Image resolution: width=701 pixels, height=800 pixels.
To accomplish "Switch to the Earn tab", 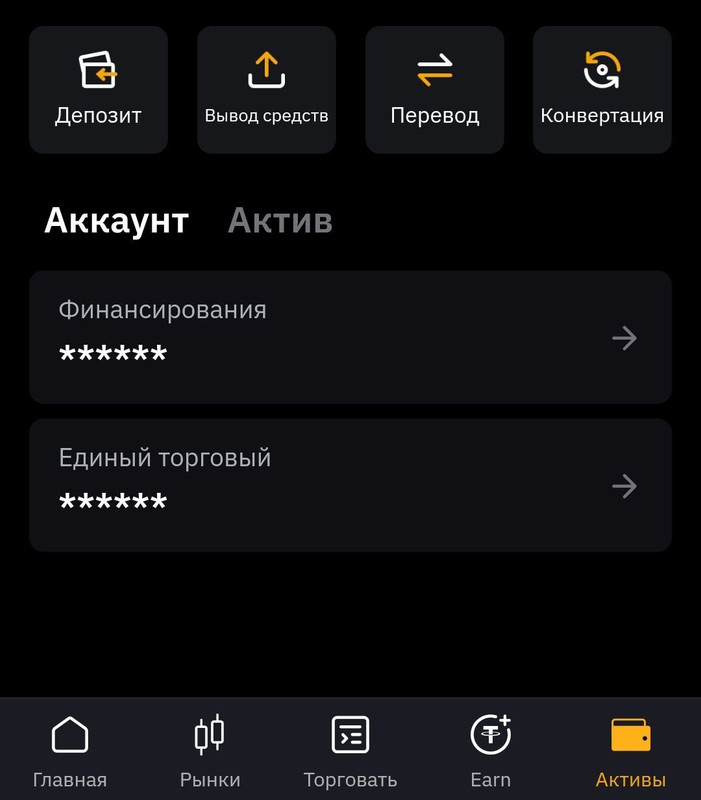I will click(x=490, y=750).
